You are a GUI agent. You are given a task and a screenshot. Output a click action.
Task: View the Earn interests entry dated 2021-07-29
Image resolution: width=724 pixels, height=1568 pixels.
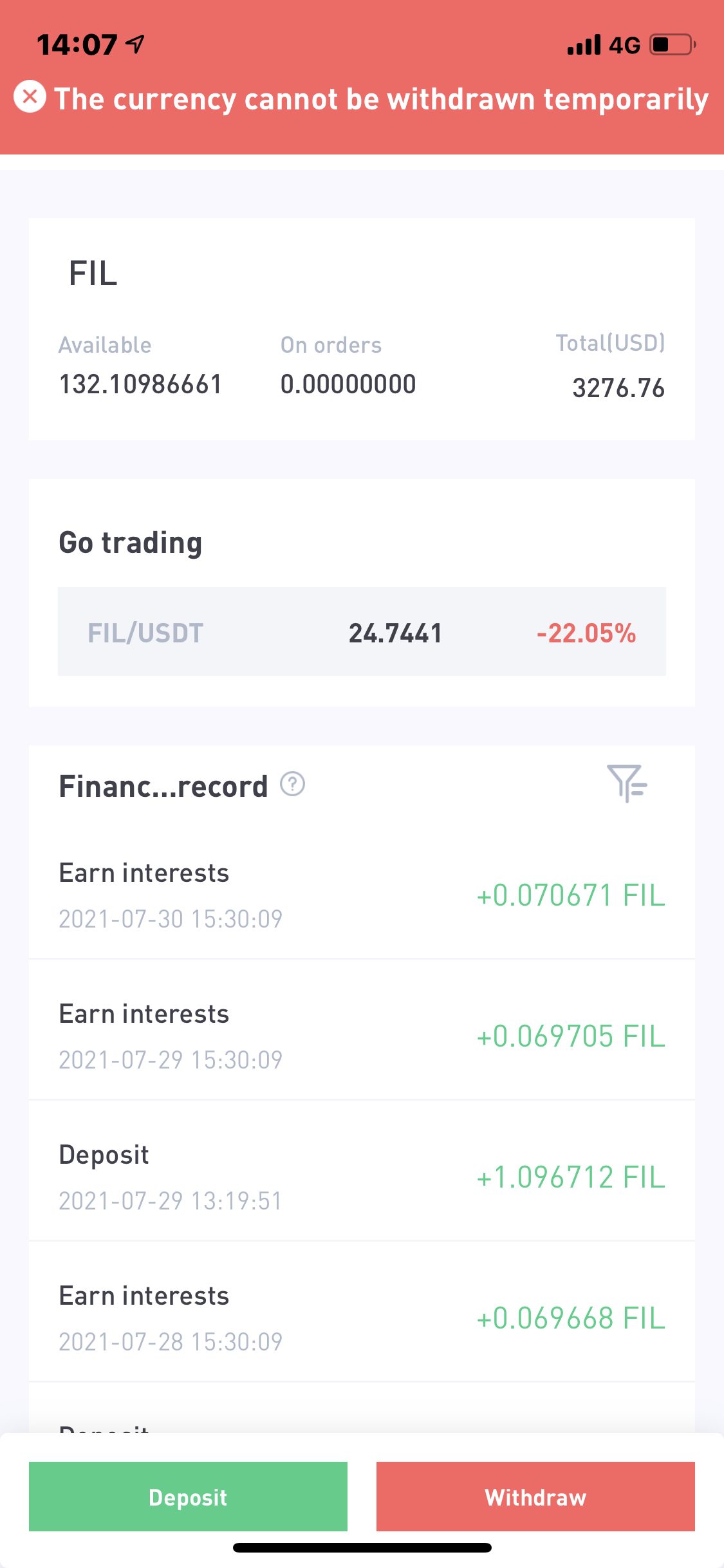click(x=362, y=1036)
